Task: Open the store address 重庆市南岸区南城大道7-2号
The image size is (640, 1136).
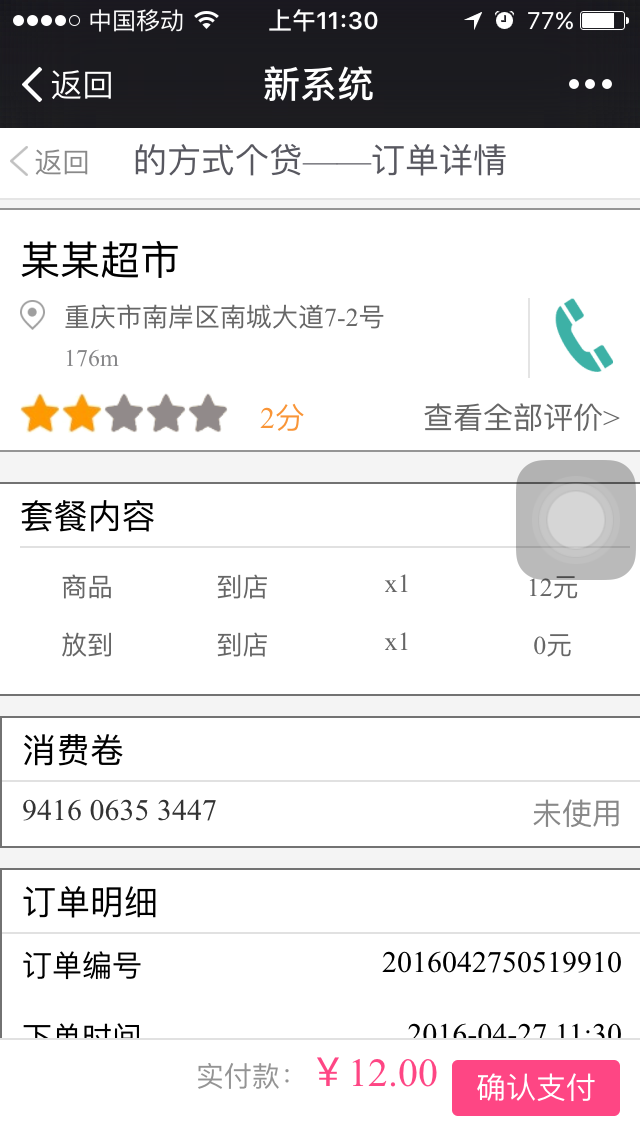Action: 224,318
